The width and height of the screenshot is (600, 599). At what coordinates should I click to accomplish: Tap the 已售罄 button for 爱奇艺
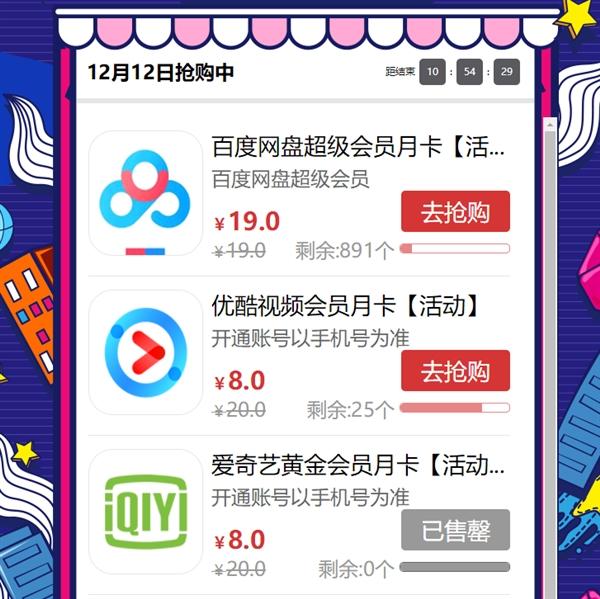click(x=455, y=531)
